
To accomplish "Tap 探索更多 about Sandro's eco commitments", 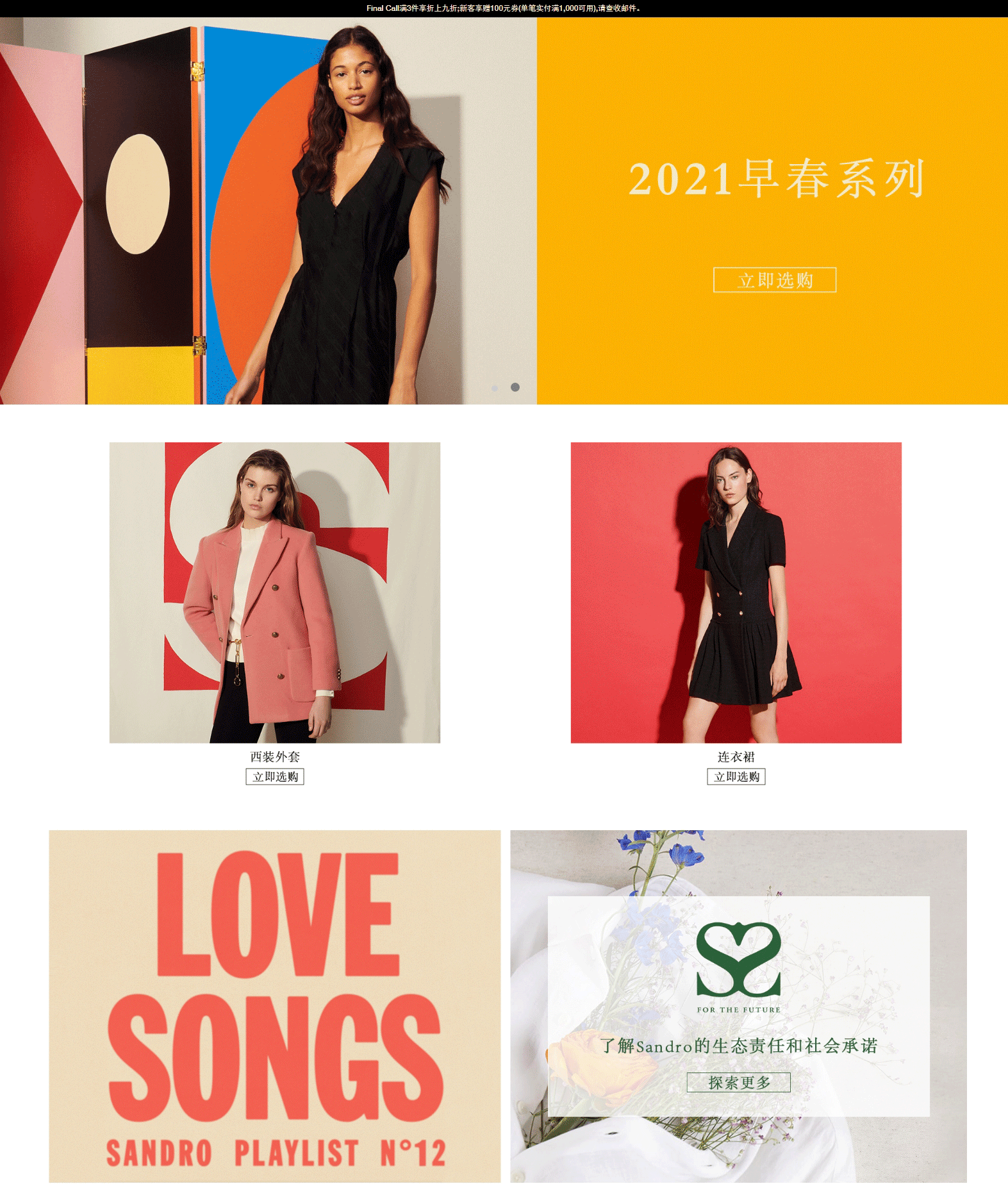I will (738, 1082).
